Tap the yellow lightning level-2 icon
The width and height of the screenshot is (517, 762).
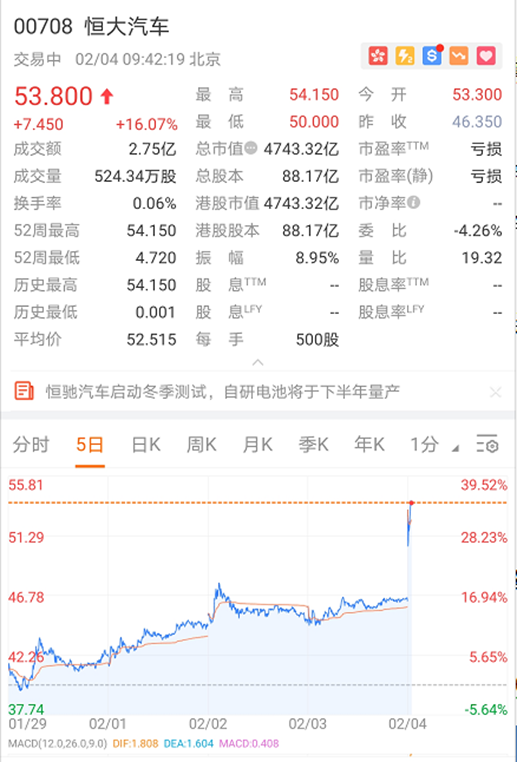click(x=405, y=56)
